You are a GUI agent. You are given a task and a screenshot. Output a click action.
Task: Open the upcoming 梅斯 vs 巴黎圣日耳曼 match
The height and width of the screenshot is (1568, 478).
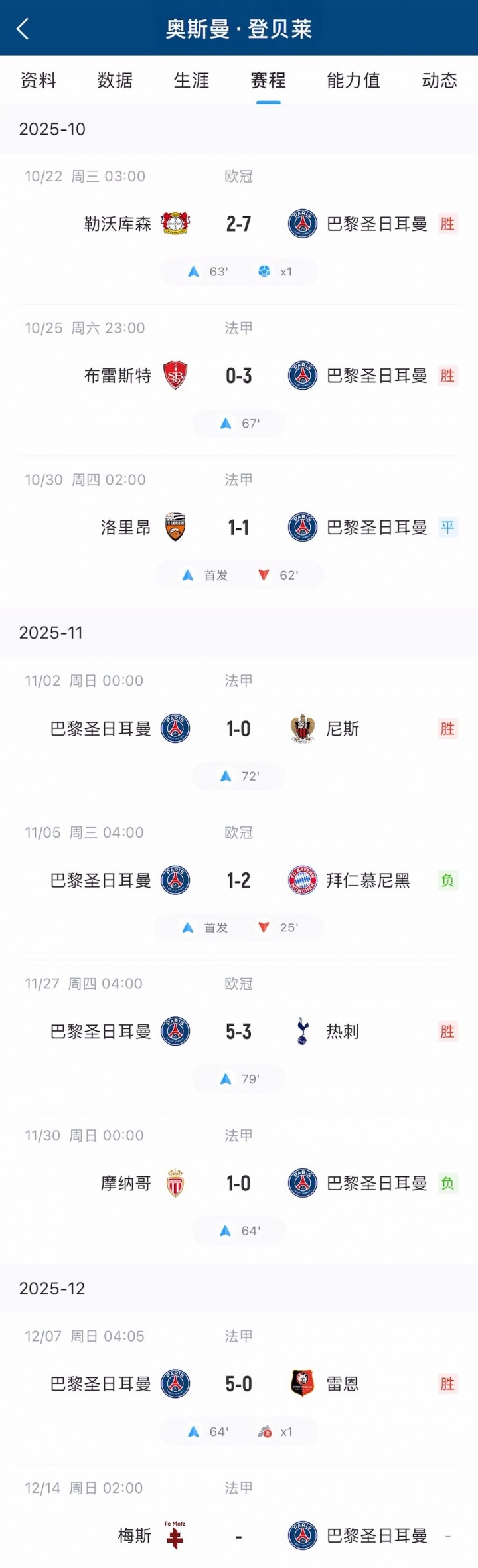238,1536
